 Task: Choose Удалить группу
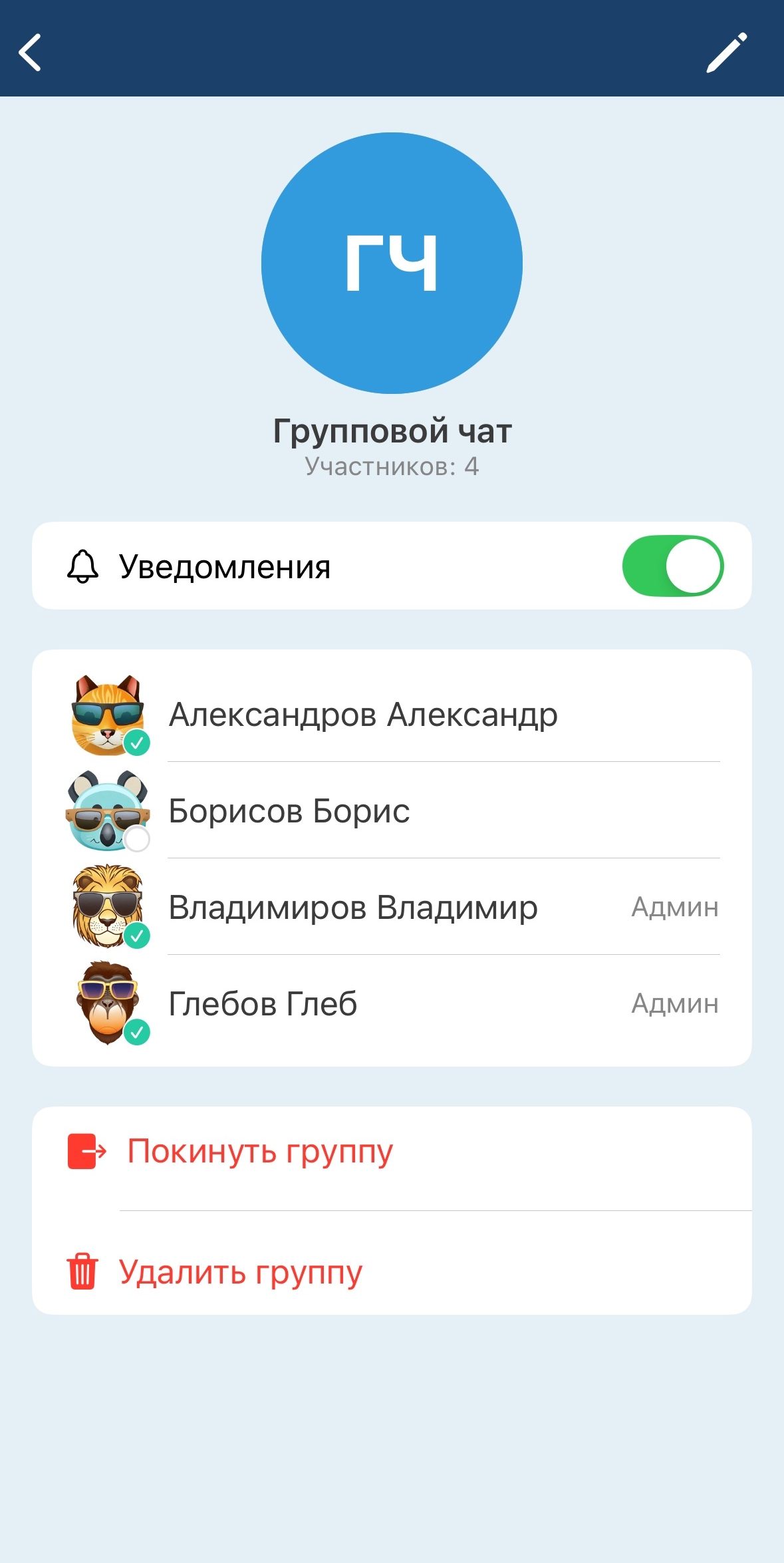click(240, 1272)
